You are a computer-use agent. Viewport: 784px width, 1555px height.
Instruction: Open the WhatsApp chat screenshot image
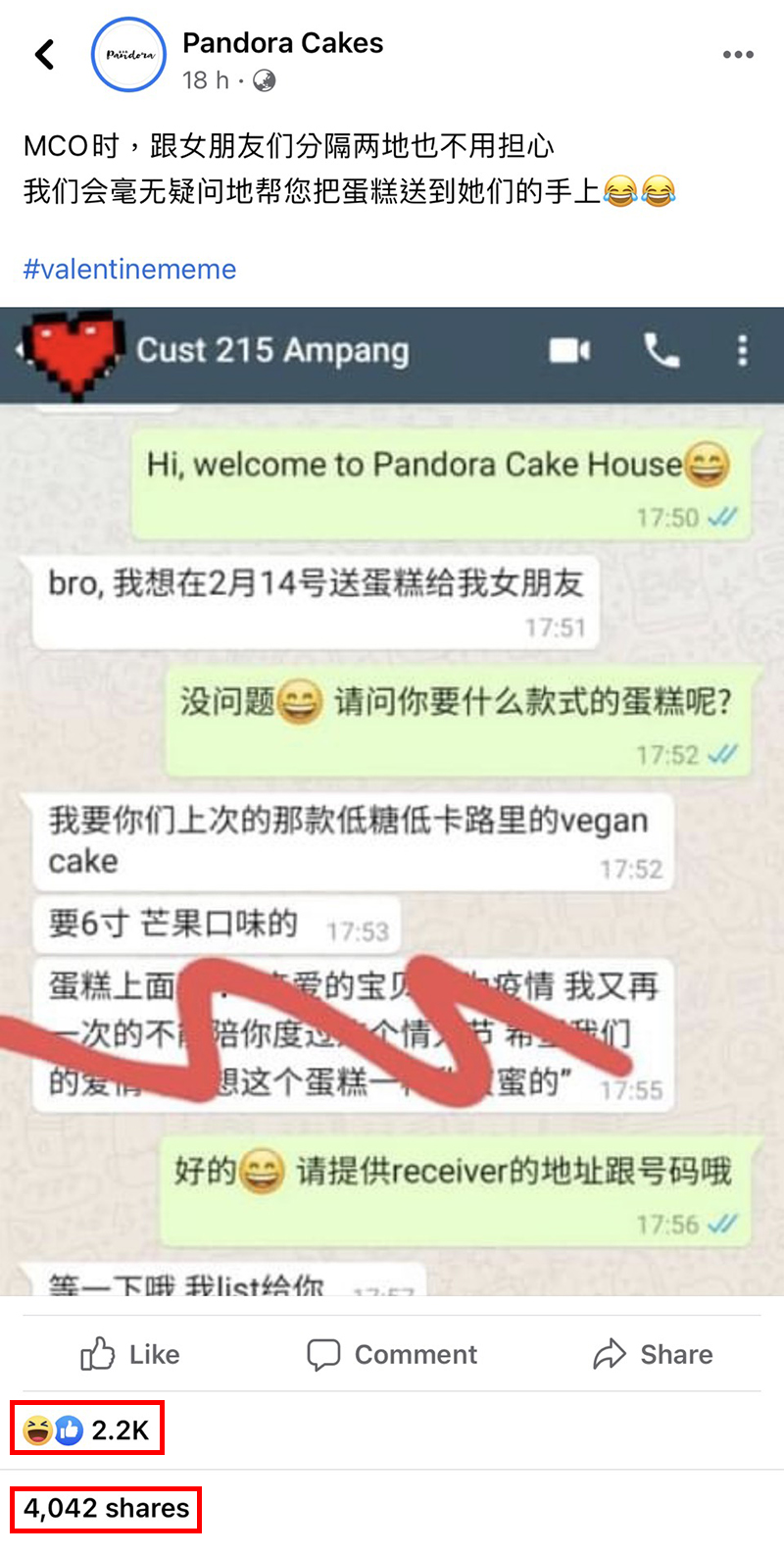392,802
